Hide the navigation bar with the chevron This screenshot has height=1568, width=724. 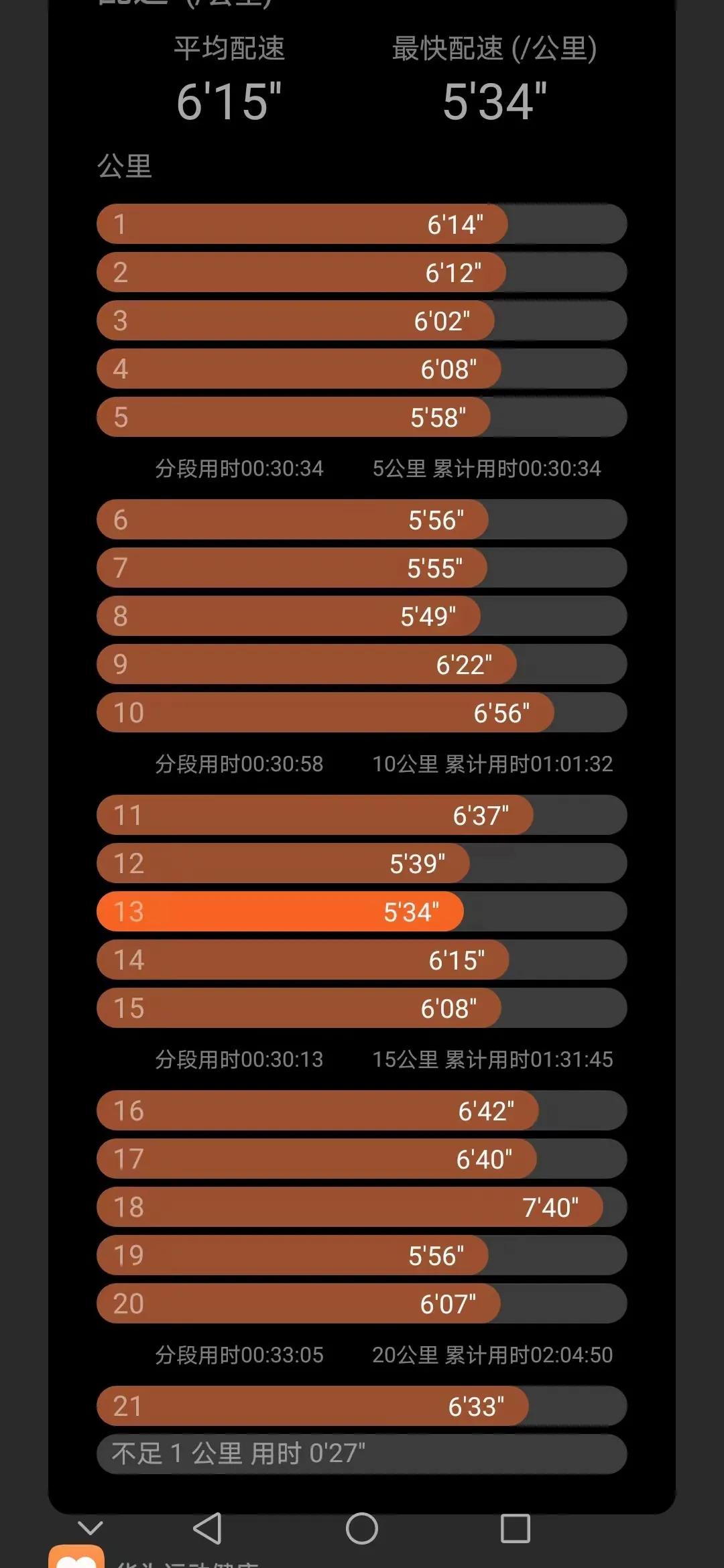coord(90,1528)
